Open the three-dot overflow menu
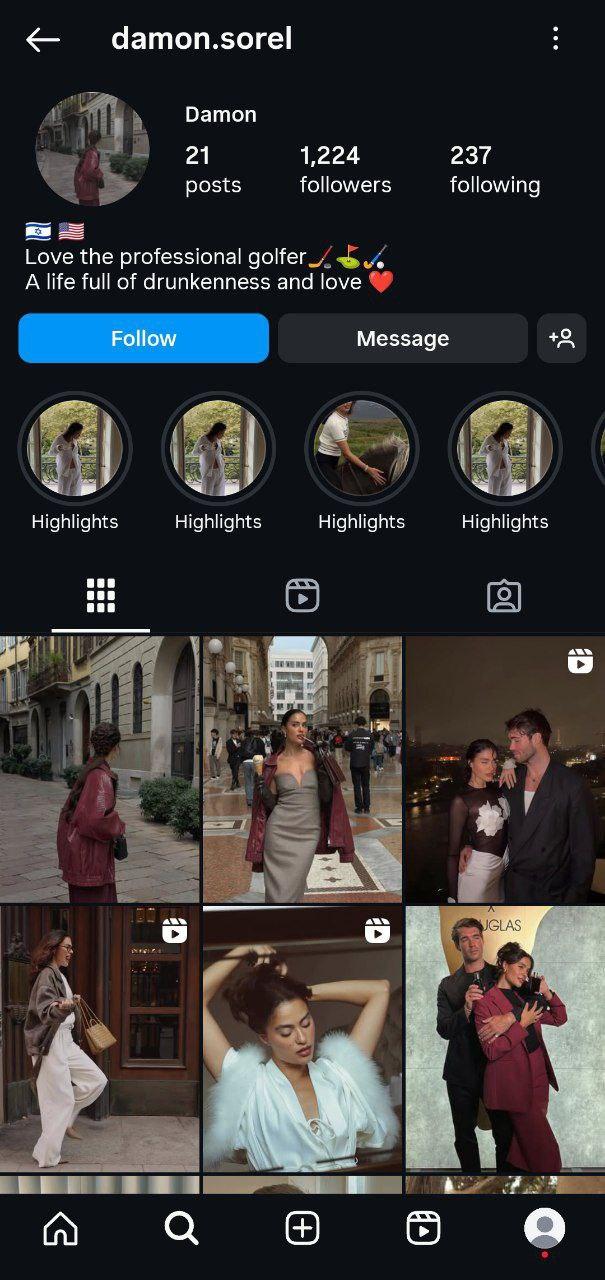Screen dimensions: 605x1280 (555, 39)
